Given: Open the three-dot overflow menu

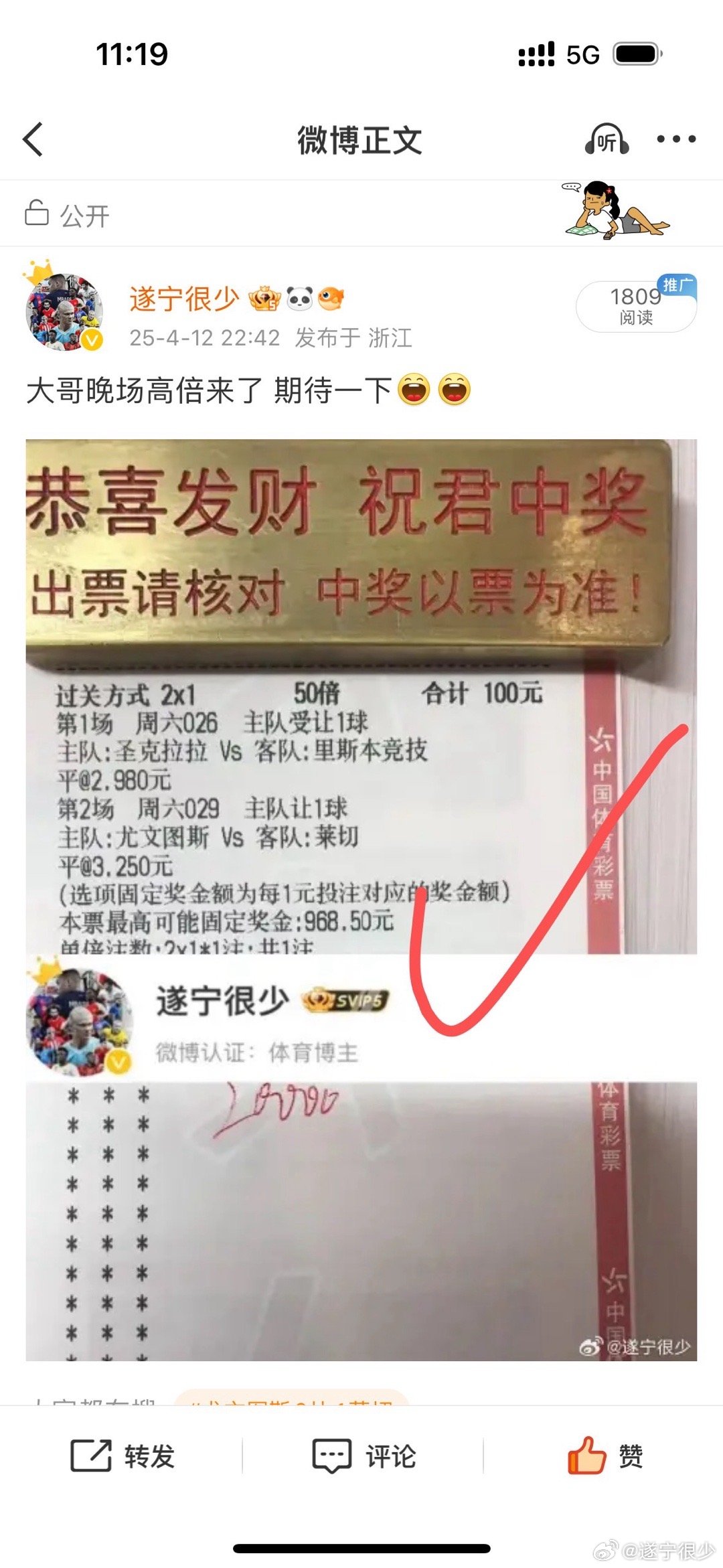Looking at the screenshot, I should pos(676,139).
